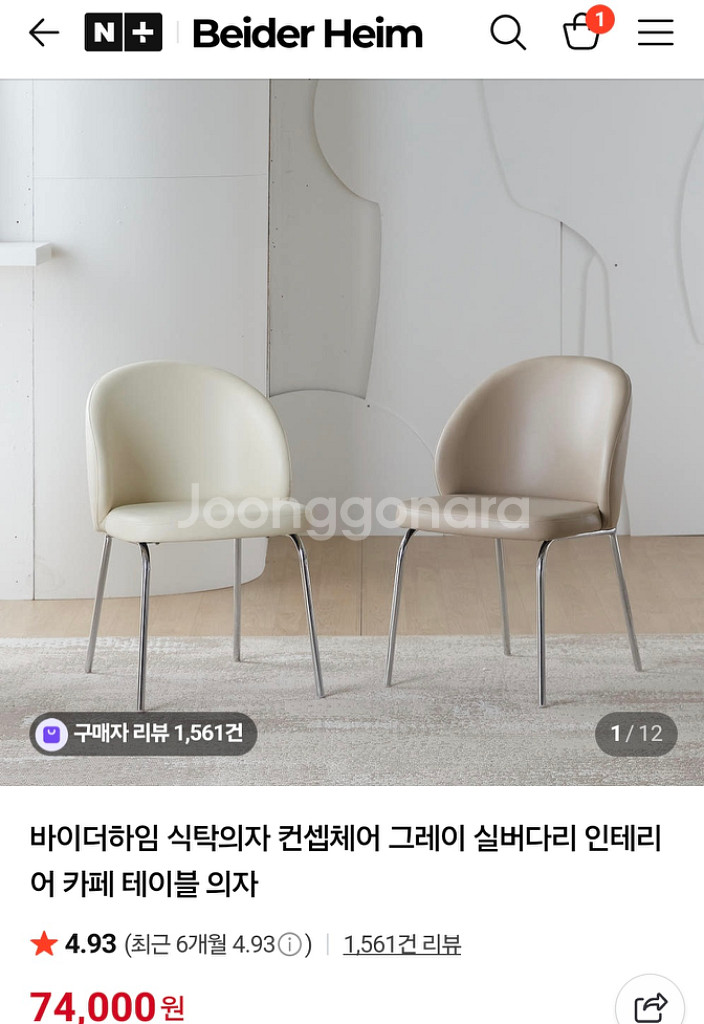Screen dimensions: 704x1024
Task: Open the info icon next to 최근 6개월 4.93
Action: (289, 944)
